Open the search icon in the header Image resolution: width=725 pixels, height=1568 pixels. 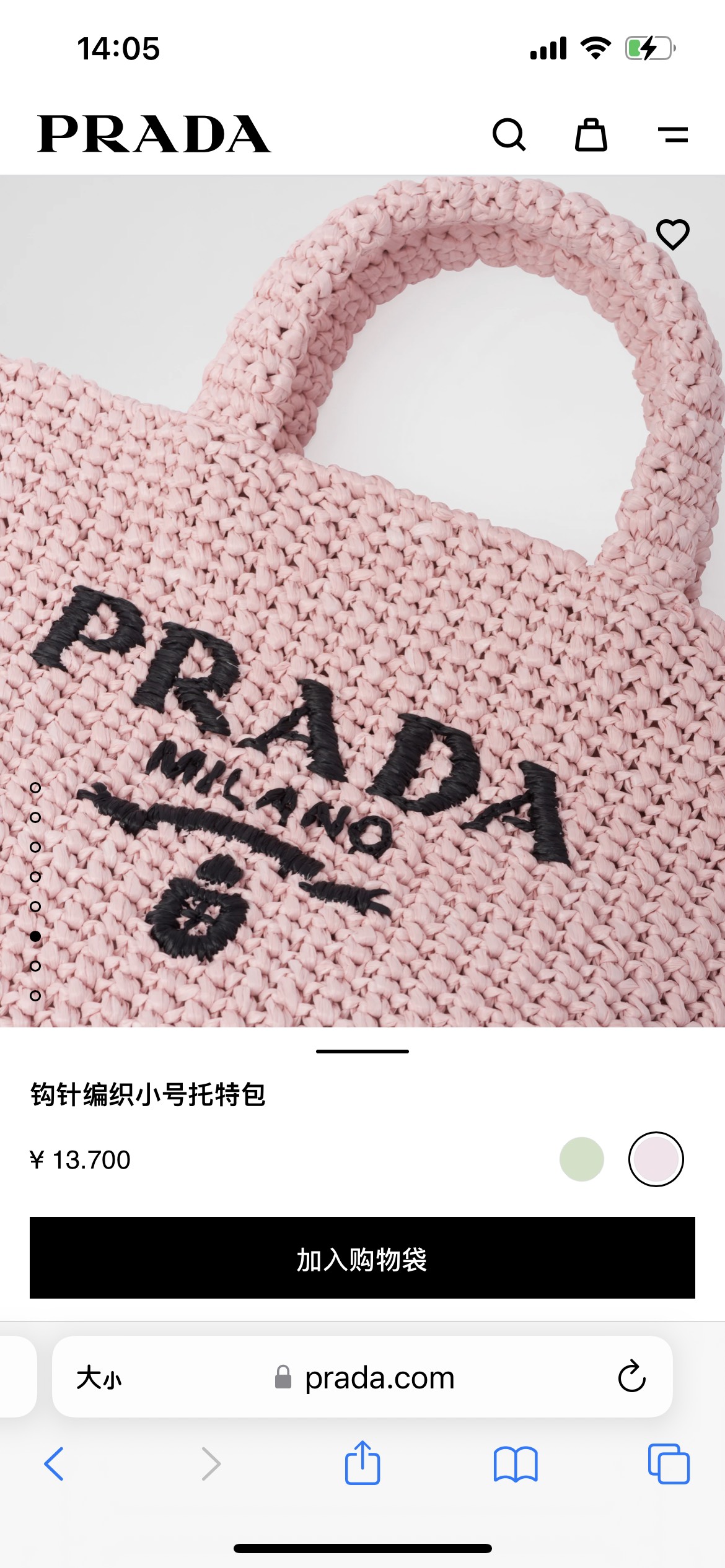(509, 134)
